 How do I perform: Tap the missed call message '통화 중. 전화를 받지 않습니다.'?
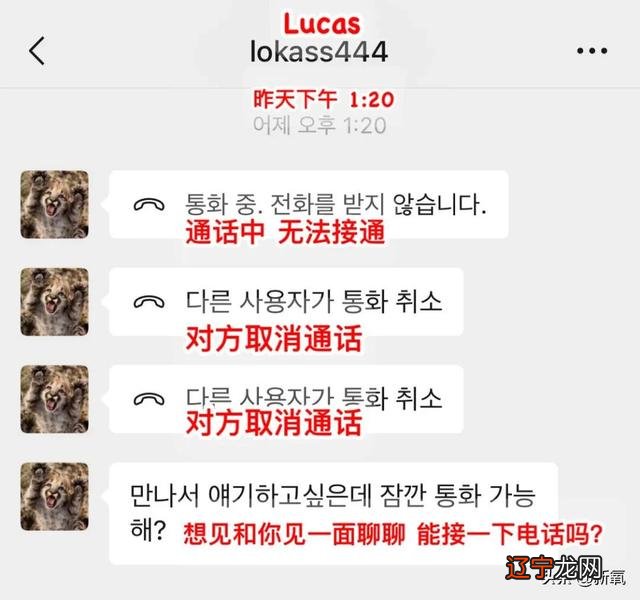308,205
